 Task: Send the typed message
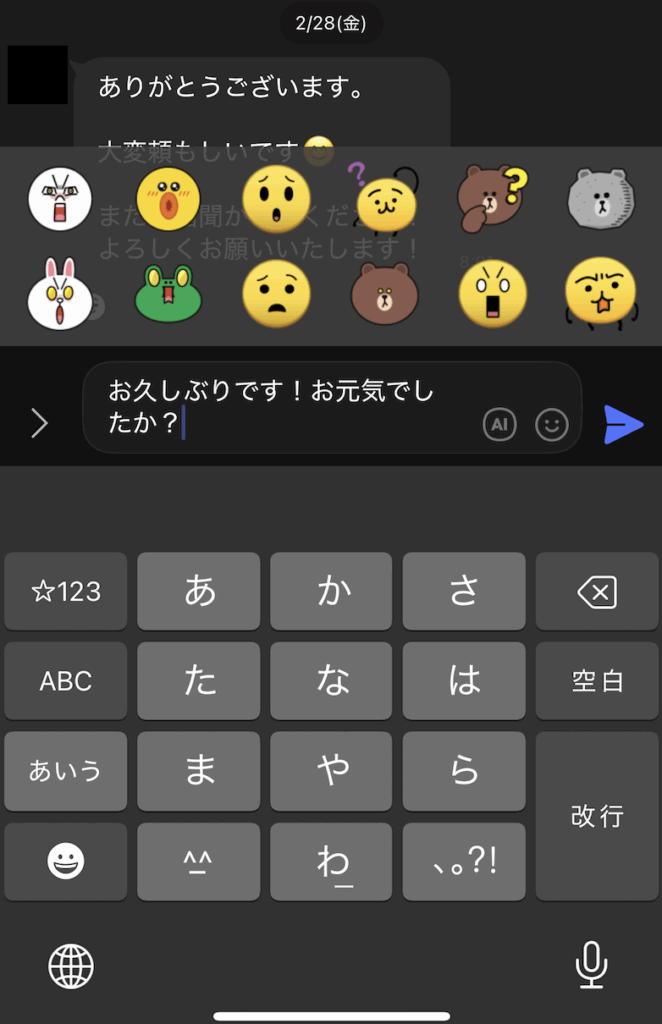623,425
